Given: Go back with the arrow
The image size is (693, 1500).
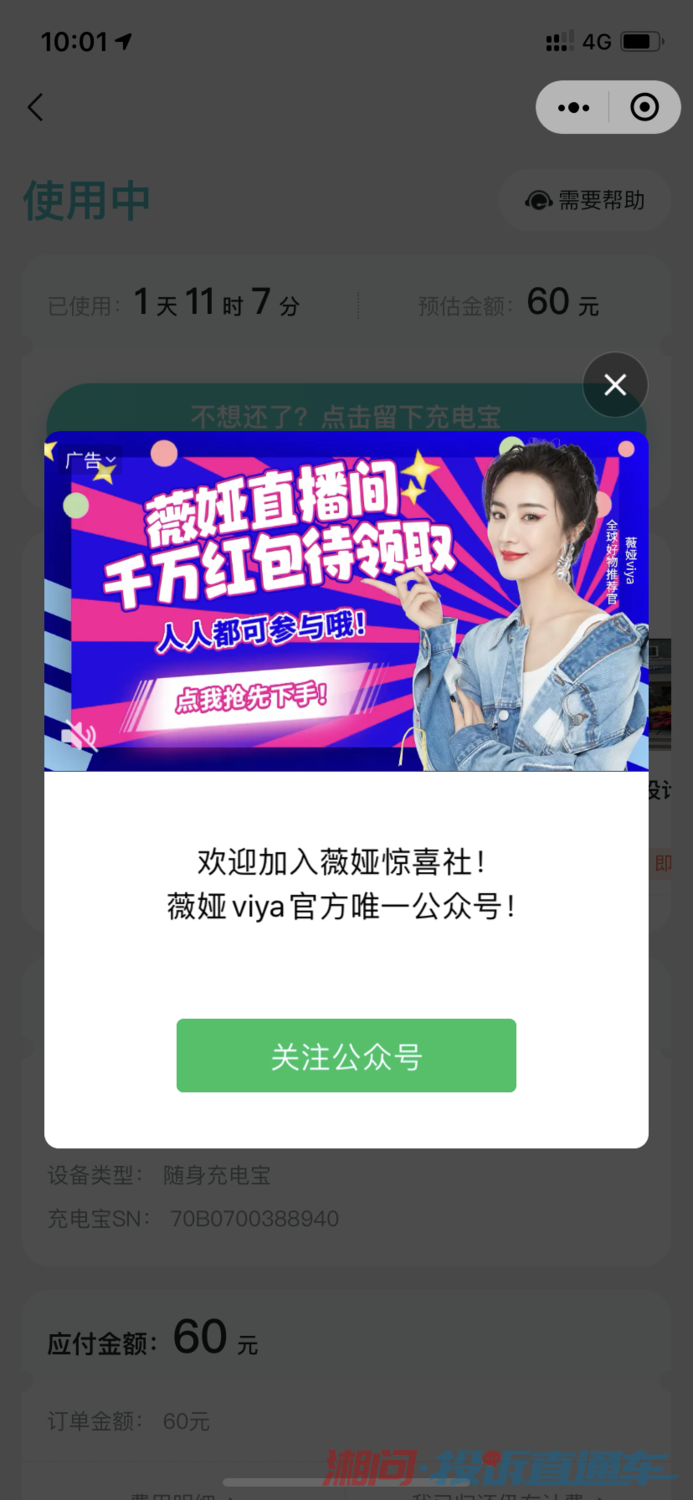Looking at the screenshot, I should point(36,107).
